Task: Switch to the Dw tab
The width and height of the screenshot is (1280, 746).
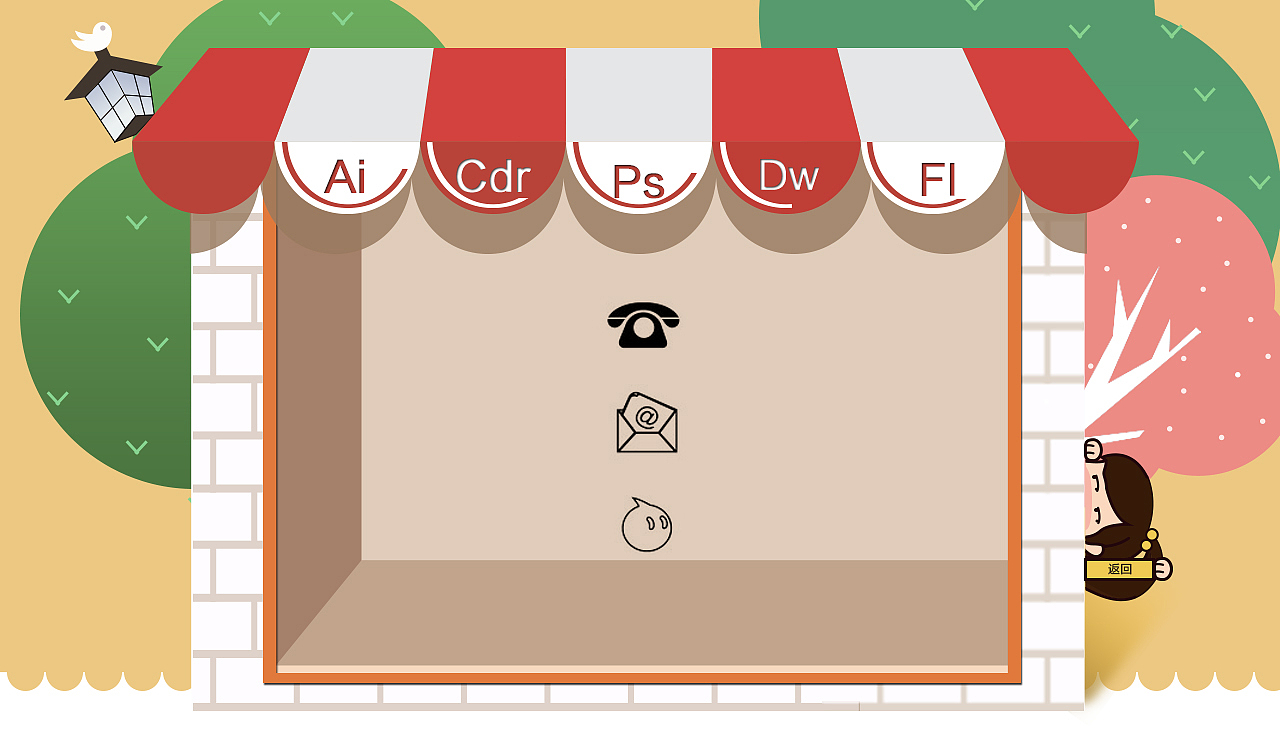Action: [788, 175]
